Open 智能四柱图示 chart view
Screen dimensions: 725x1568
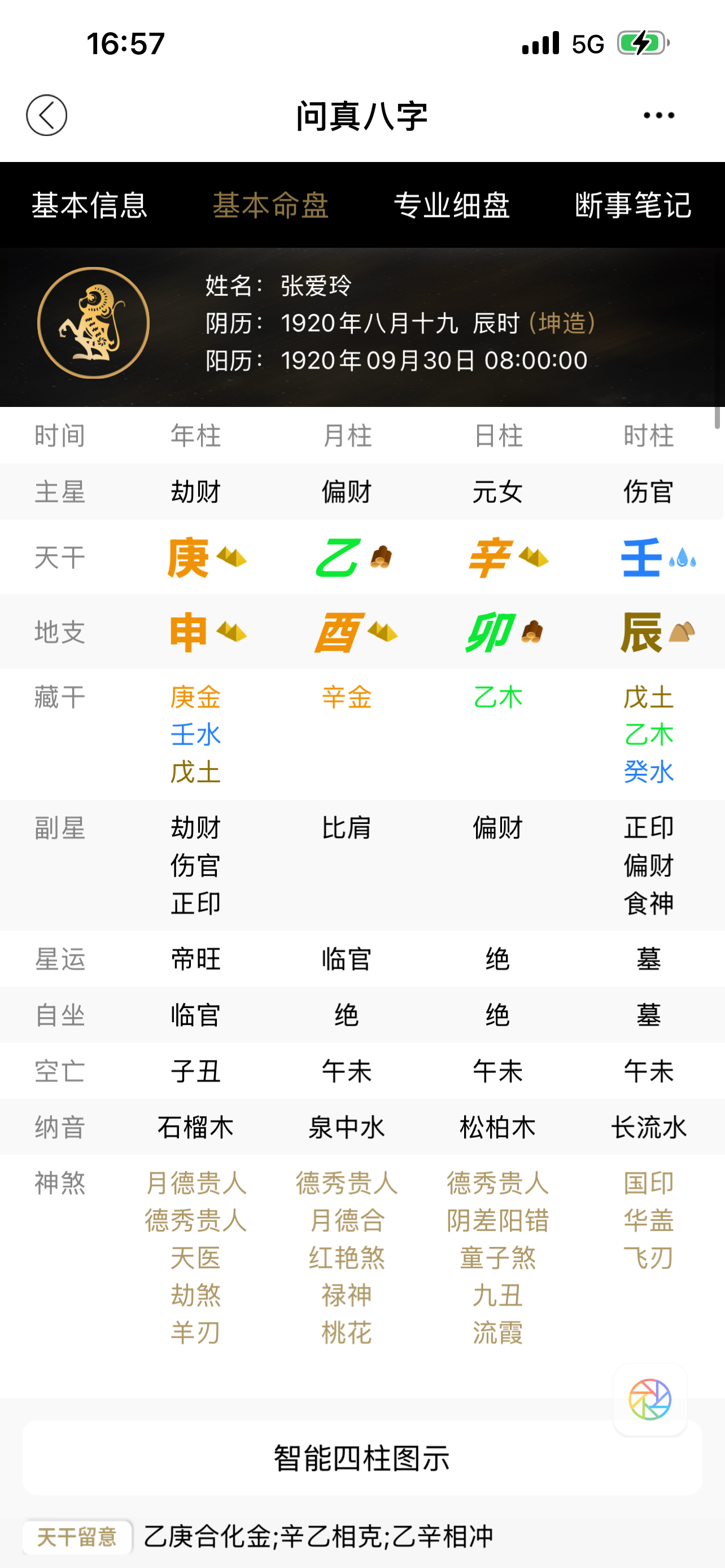click(362, 1458)
